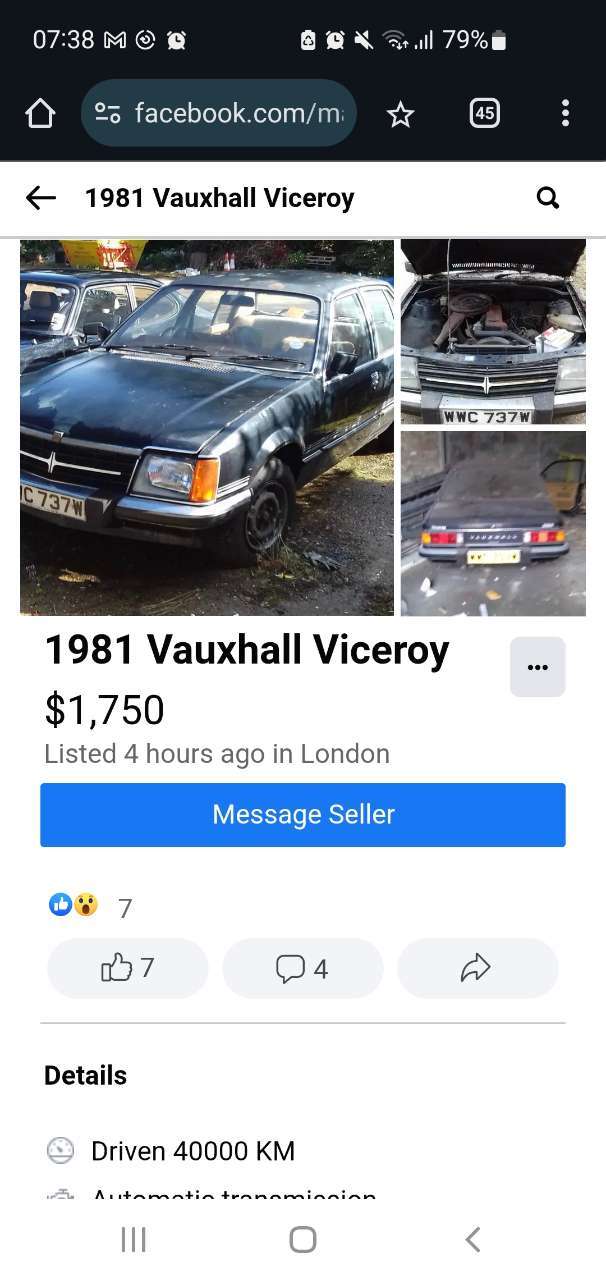Message Seller about the Viceroy
The height and width of the screenshot is (1280, 606).
coord(303,814)
